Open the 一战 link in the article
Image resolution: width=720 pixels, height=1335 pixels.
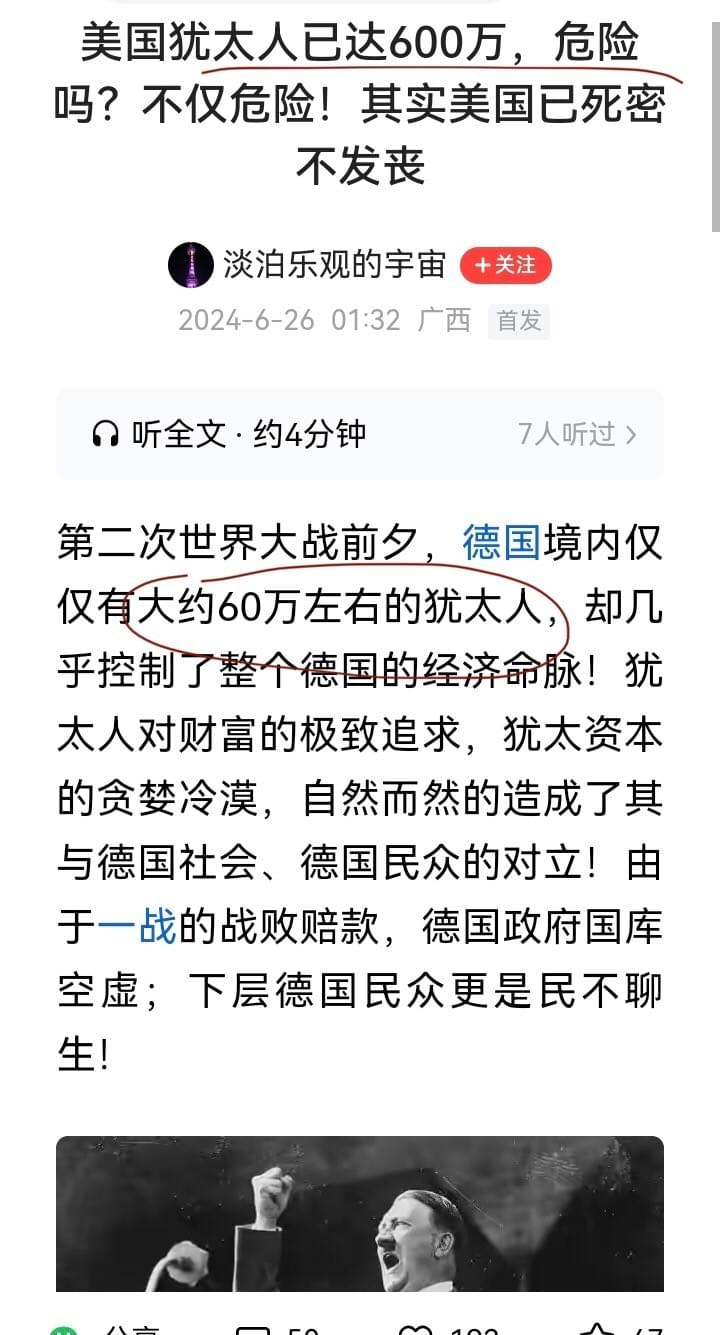point(137,927)
